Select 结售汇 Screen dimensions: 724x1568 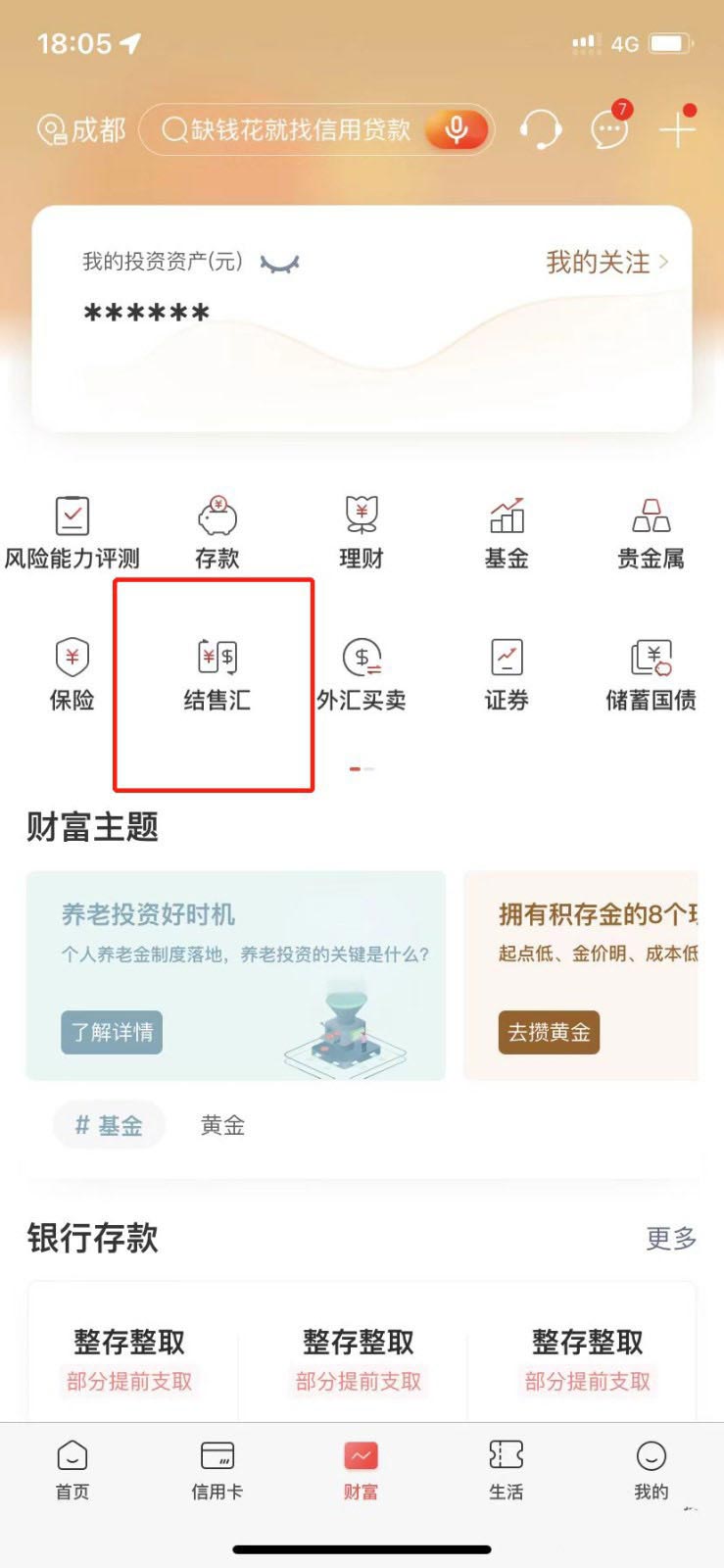pyautogui.click(x=217, y=674)
